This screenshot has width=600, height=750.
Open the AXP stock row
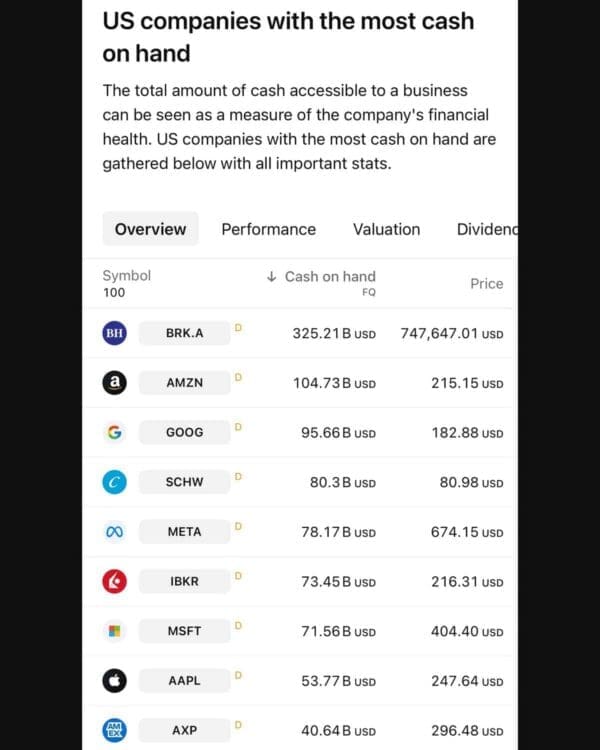(x=184, y=731)
